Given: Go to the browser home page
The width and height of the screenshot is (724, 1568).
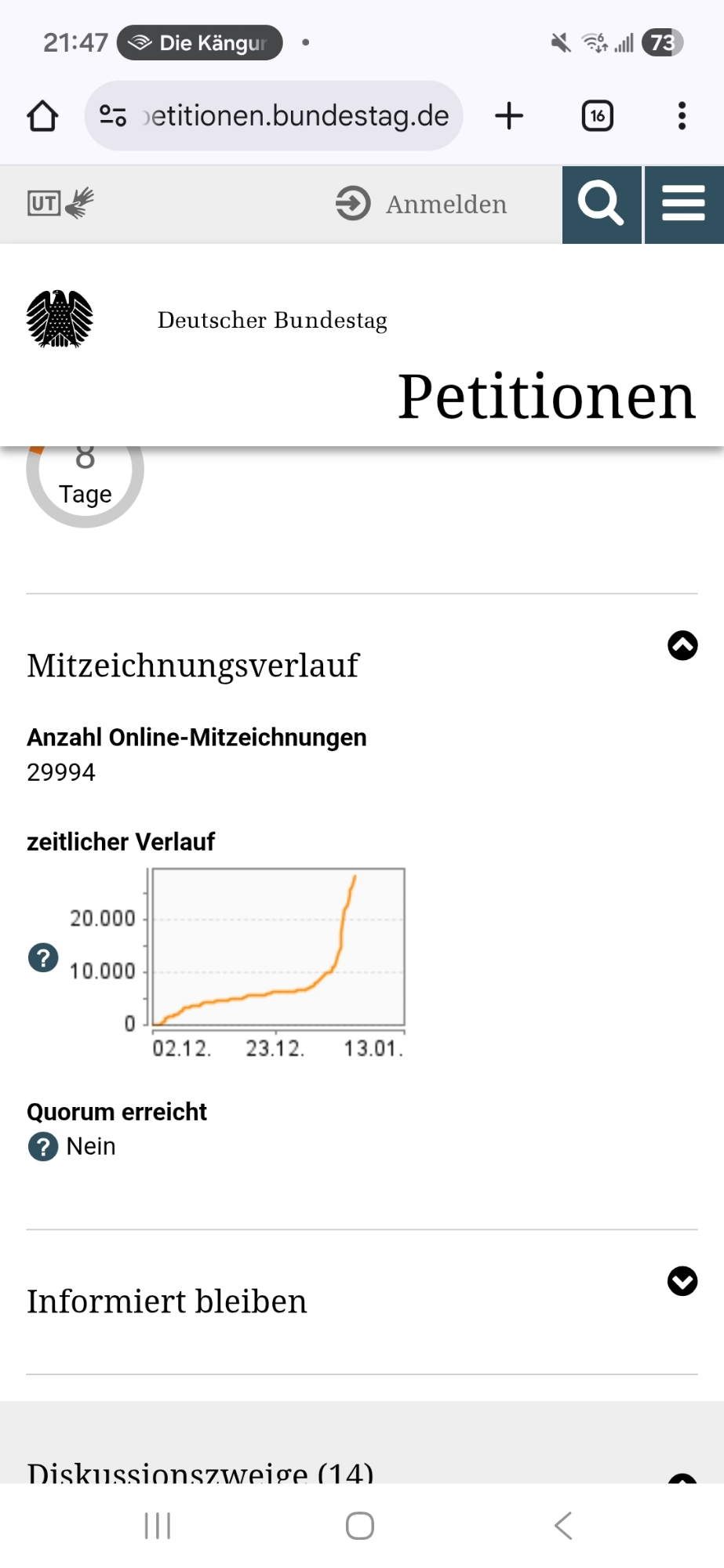Looking at the screenshot, I should [x=42, y=116].
